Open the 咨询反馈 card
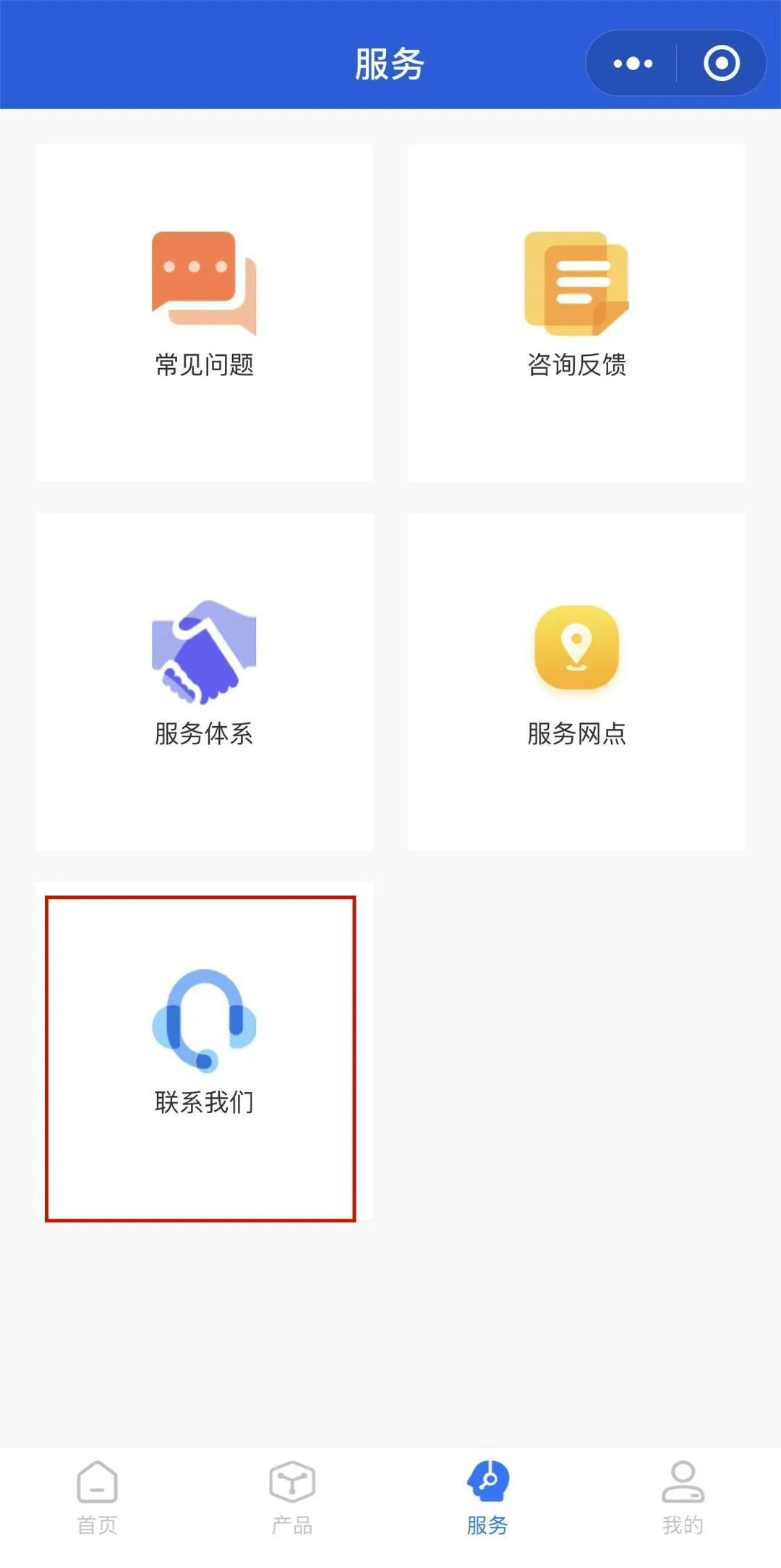Image resolution: width=781 pixels, height=1568 pixels. [x=576, y=312]
